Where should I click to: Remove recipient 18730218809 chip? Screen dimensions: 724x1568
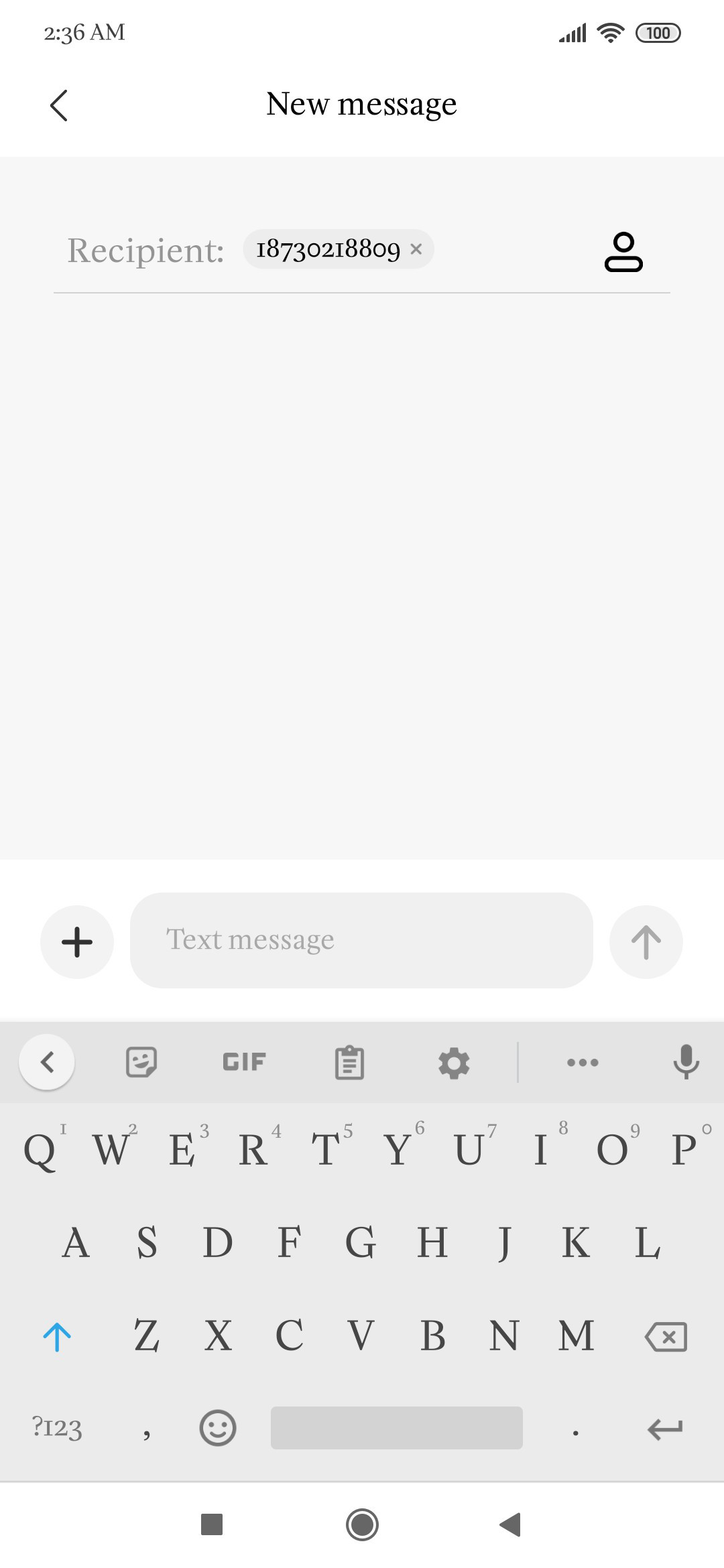tap(416, 249)
